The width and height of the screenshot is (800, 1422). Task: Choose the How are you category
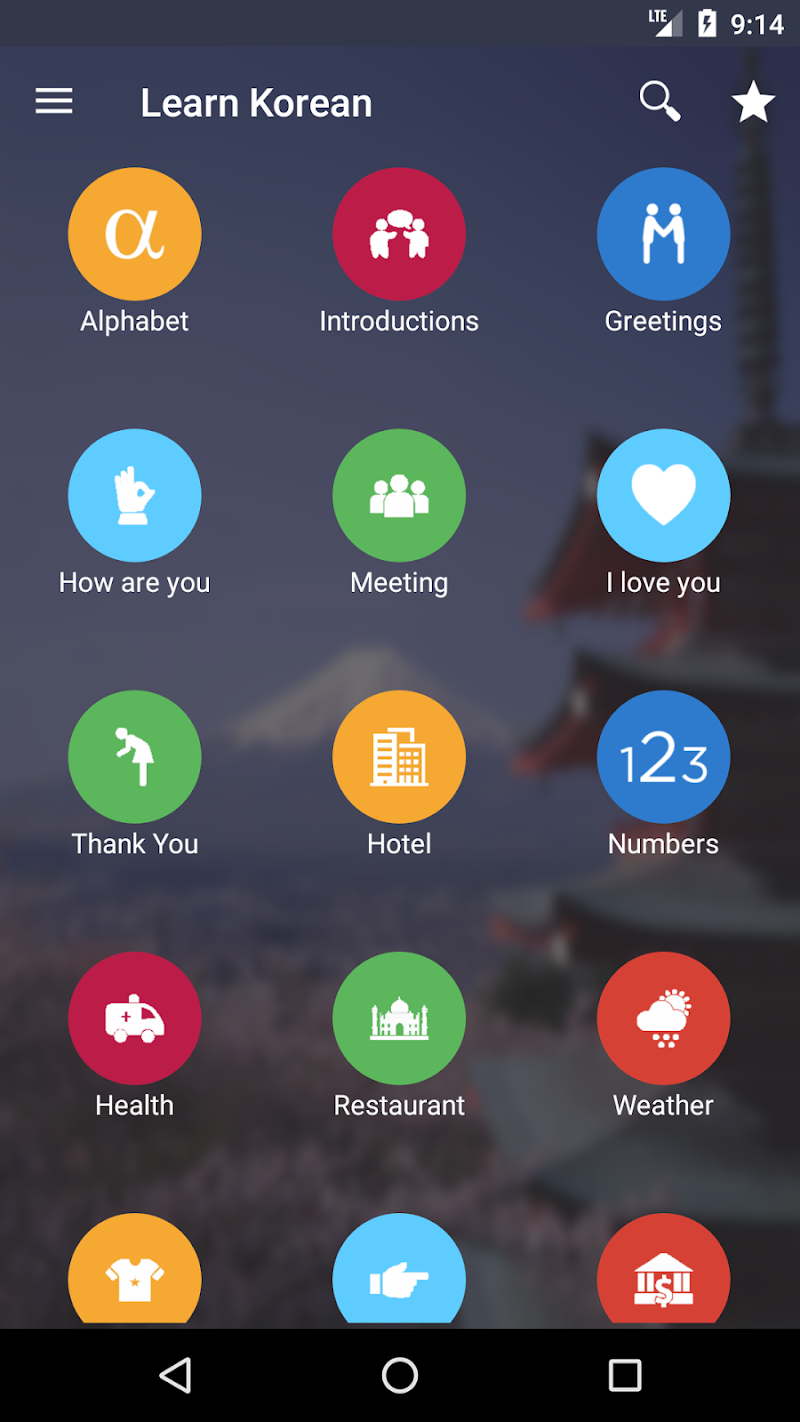pos(135,495)
